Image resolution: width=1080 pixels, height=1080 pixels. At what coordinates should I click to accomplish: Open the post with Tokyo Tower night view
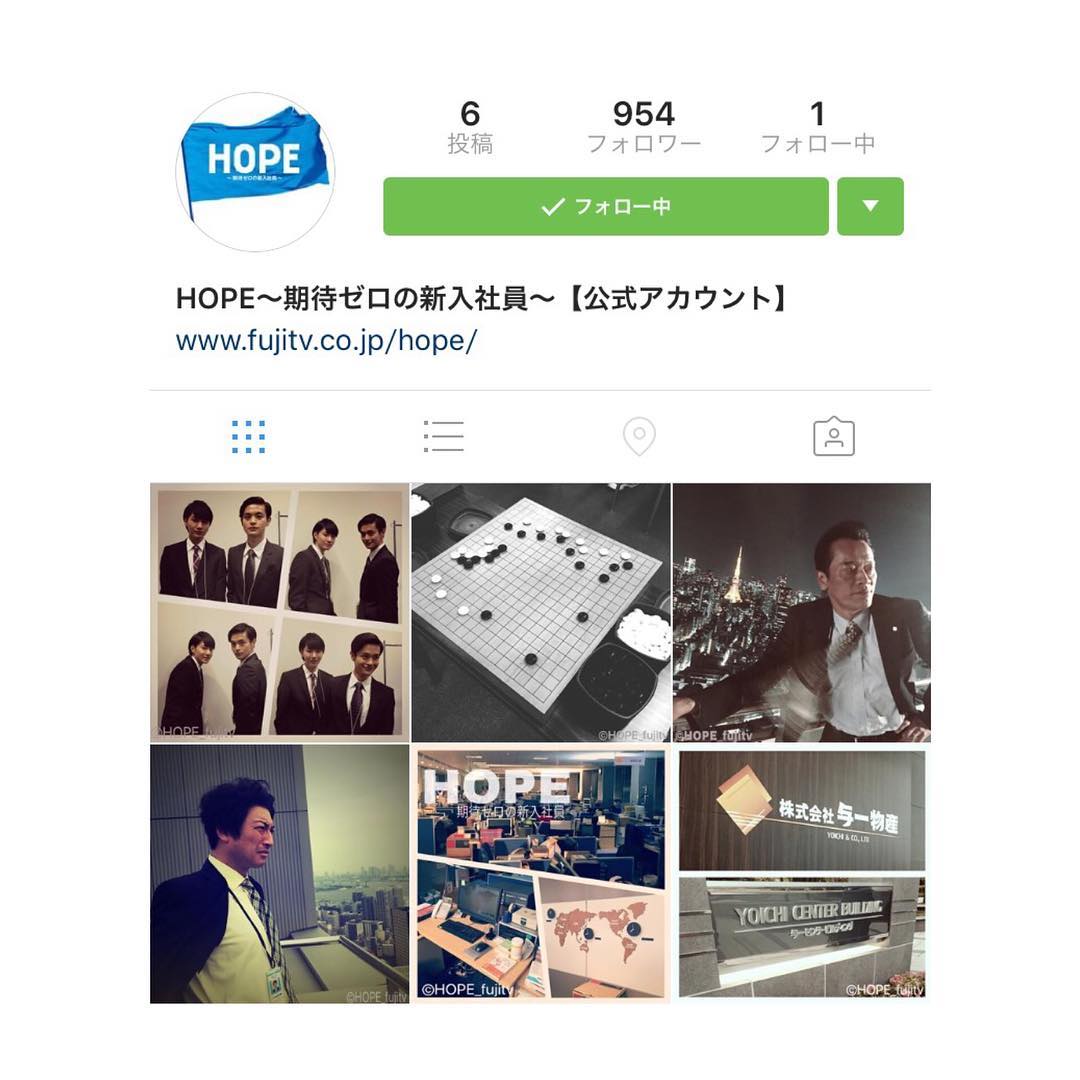pos(801,612)
